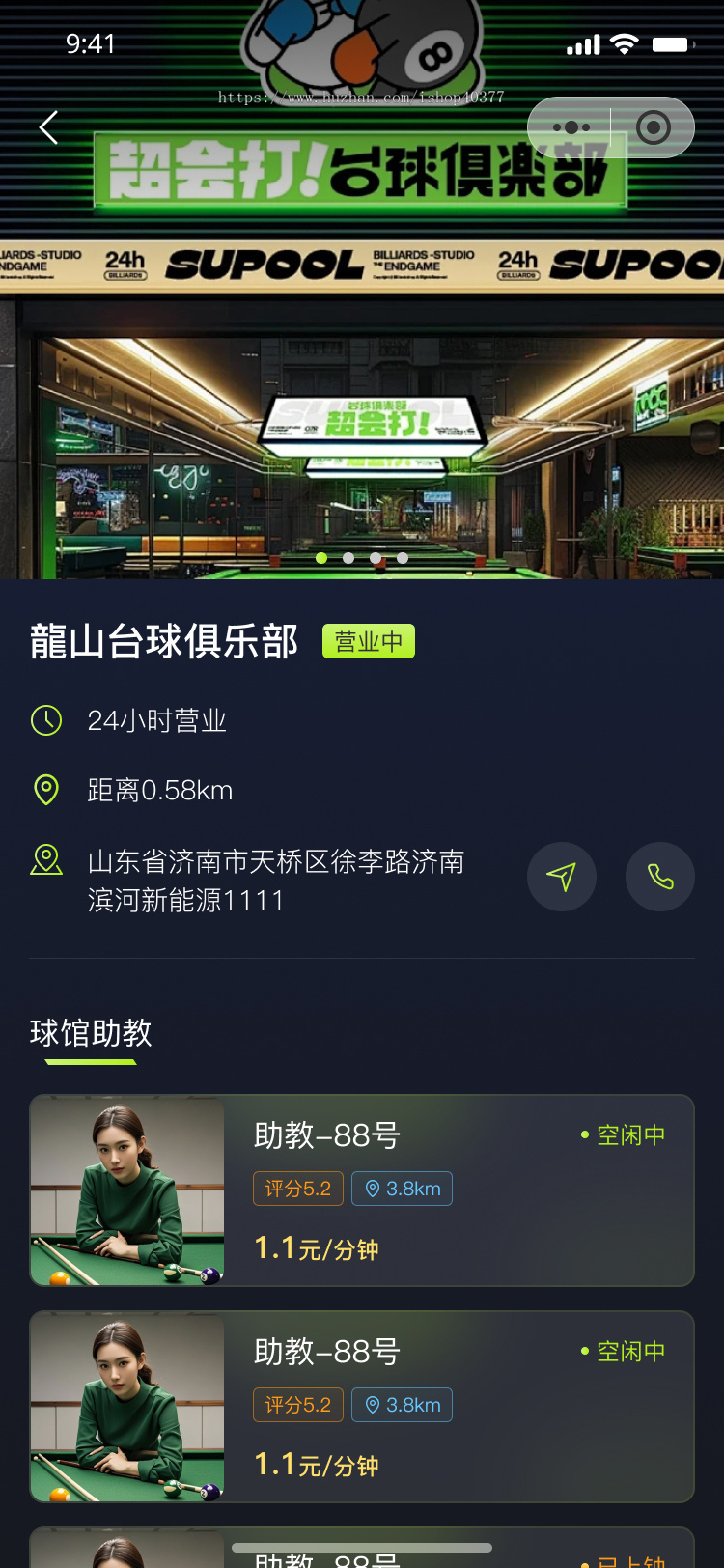Tap the 评分5.2 rating tag
Image resolution: width=724 pixels, height=1568 pixels.
pyautogui.click(x=297, y=1189)
